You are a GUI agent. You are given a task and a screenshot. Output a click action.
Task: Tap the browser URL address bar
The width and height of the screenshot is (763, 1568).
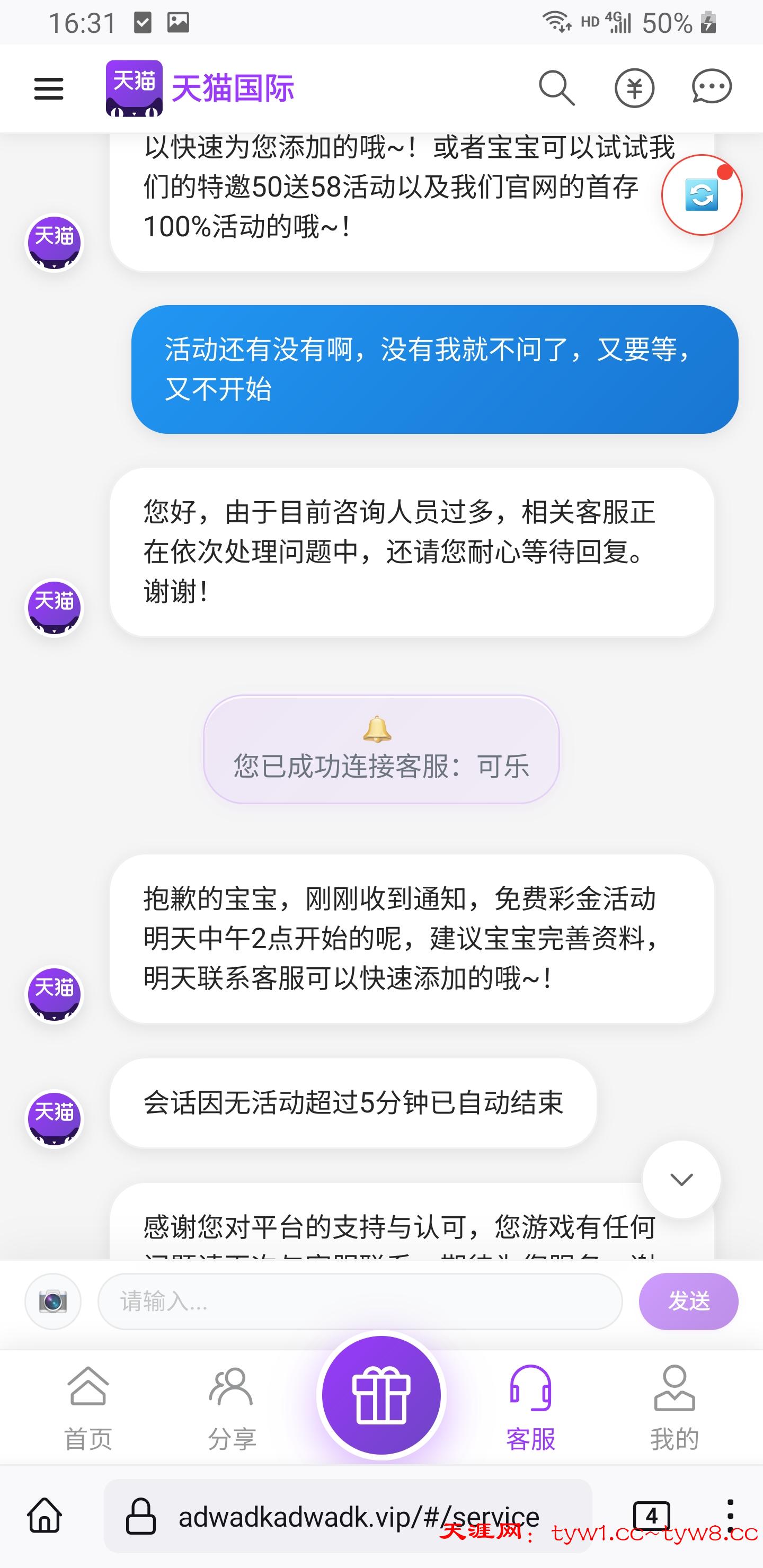(x=358, y=1516)
